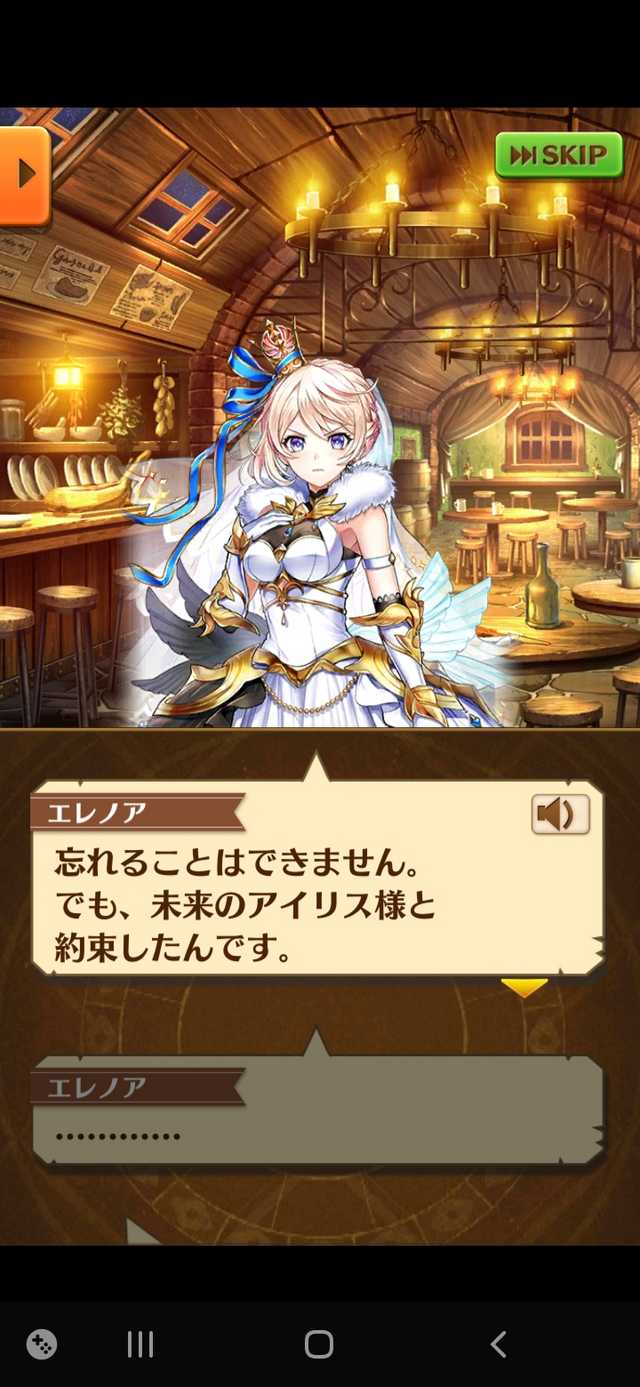
Task: Advance the dialogue with the yellow arrow
Action: click(524, 988)
